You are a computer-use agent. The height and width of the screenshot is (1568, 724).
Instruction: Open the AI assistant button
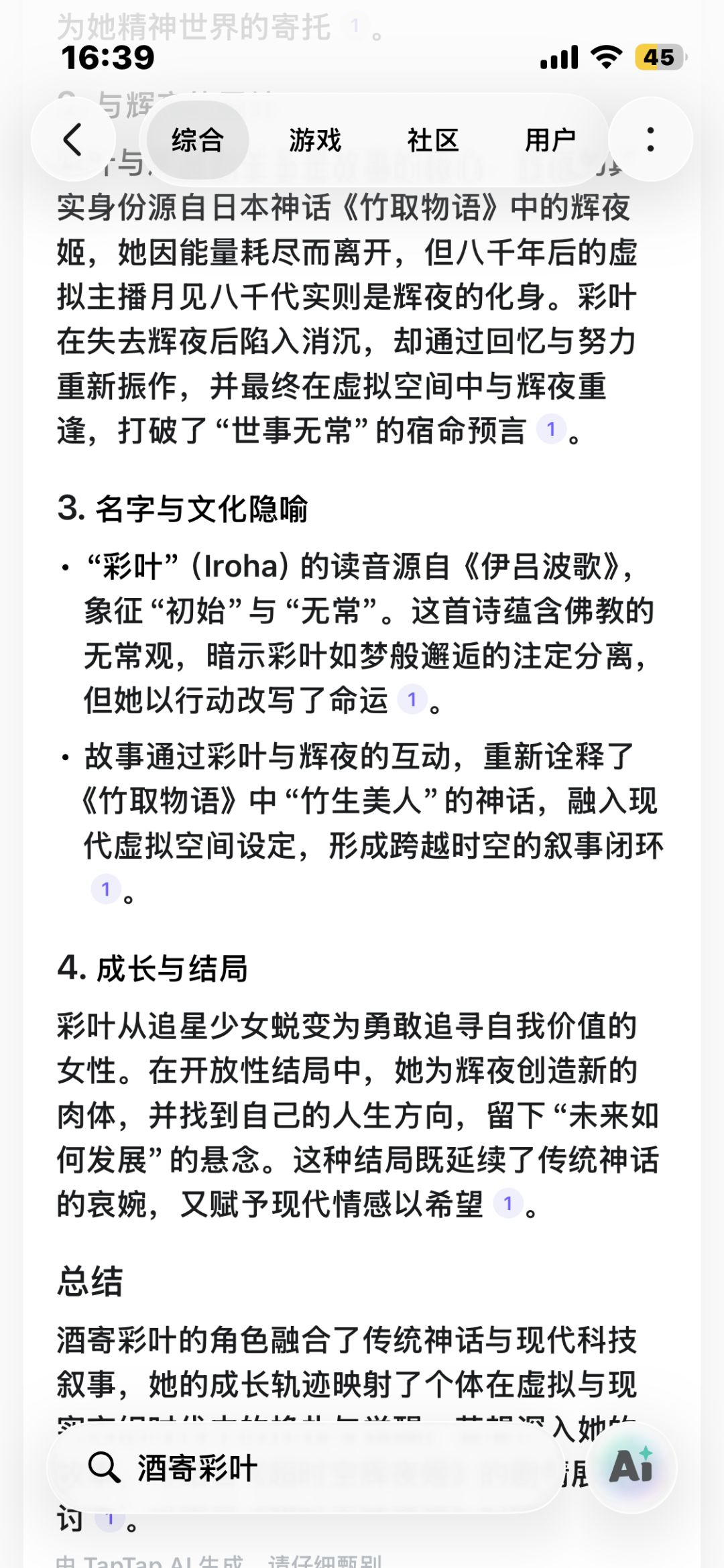631,1467
